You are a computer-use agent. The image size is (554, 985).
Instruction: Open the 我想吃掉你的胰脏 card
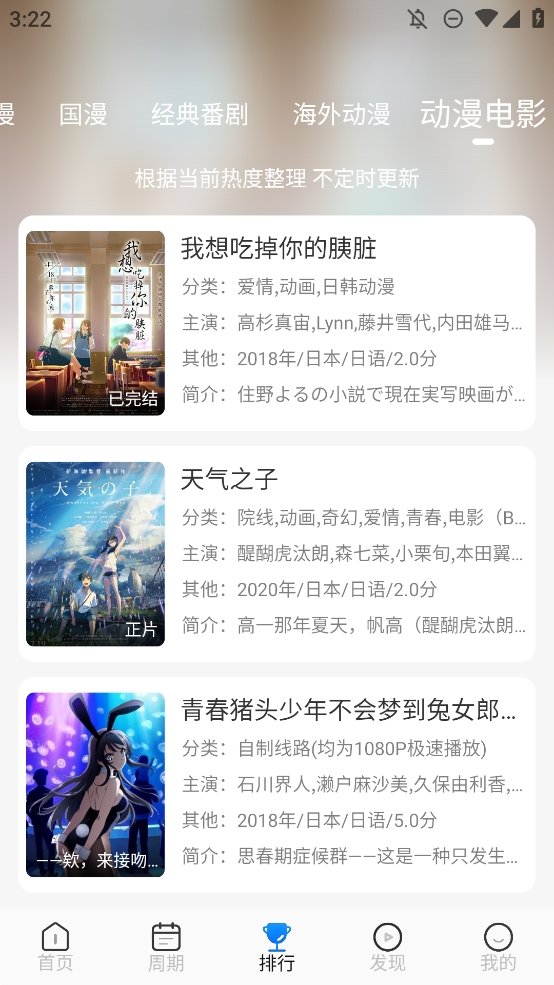pos(277,323)
